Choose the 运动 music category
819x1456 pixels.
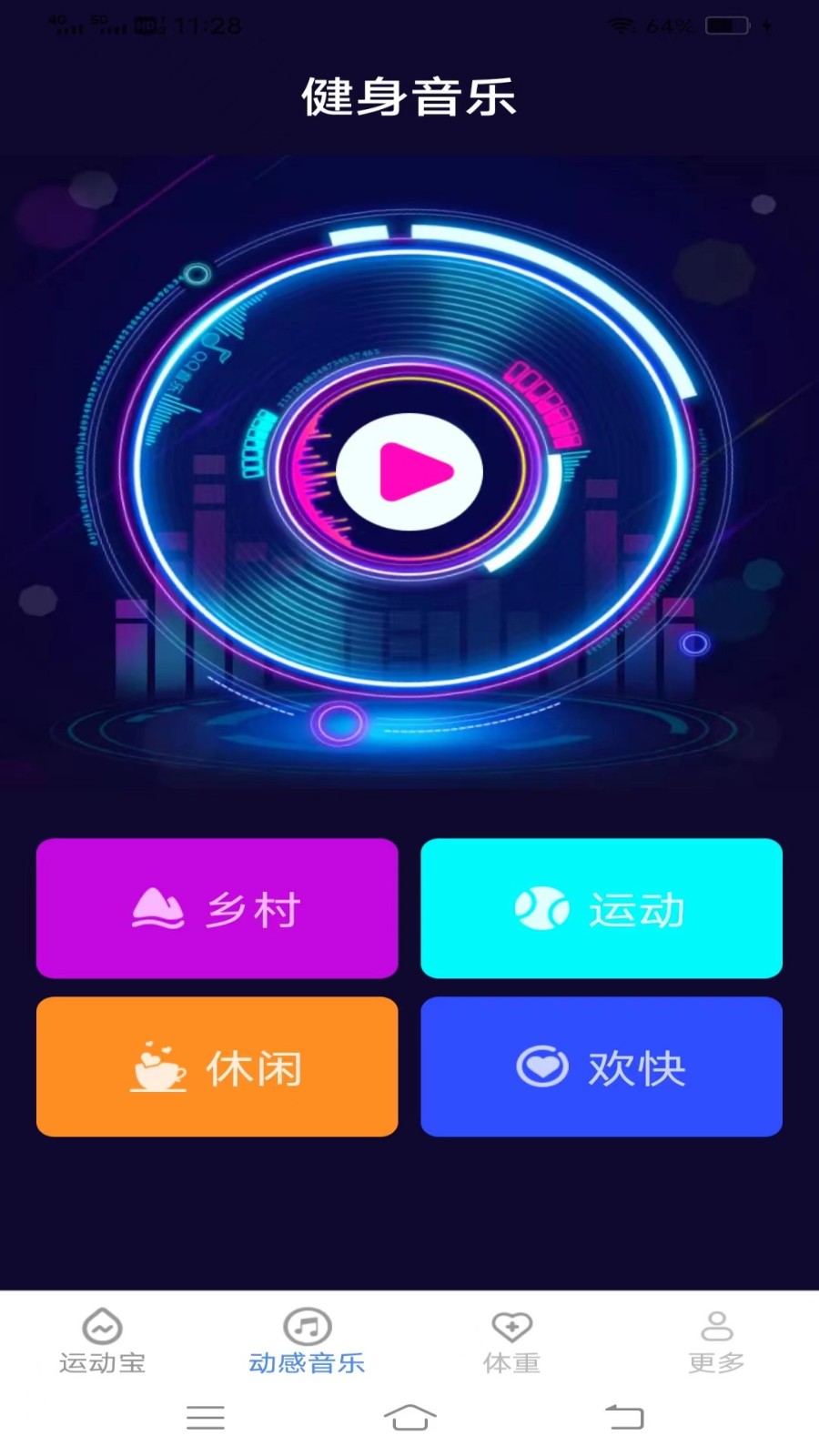point(602,908)
